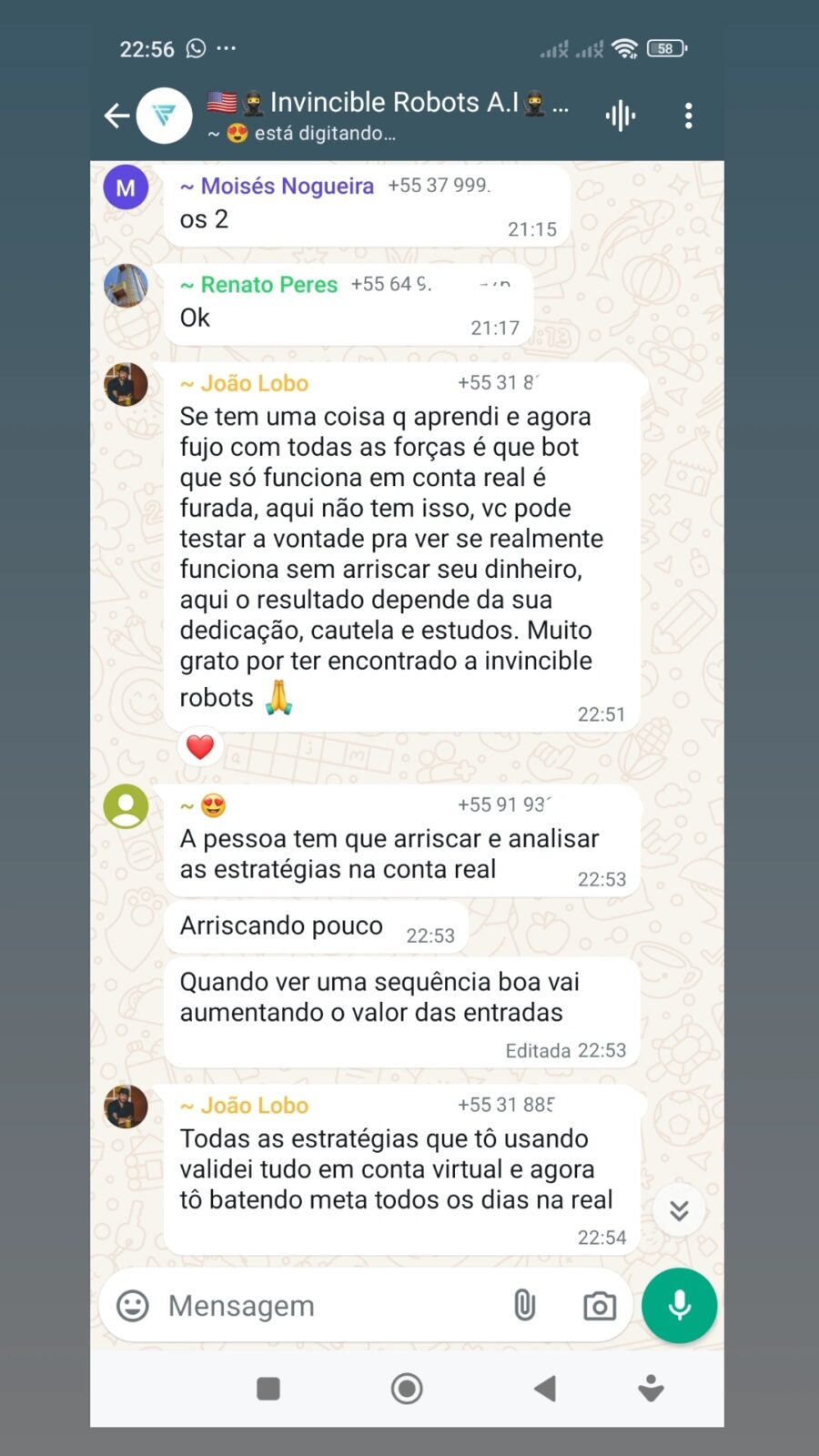Viewport: 819px width, 1456px height.
Task: View the heart reaction on João Lobo's message
Action: 200,747
